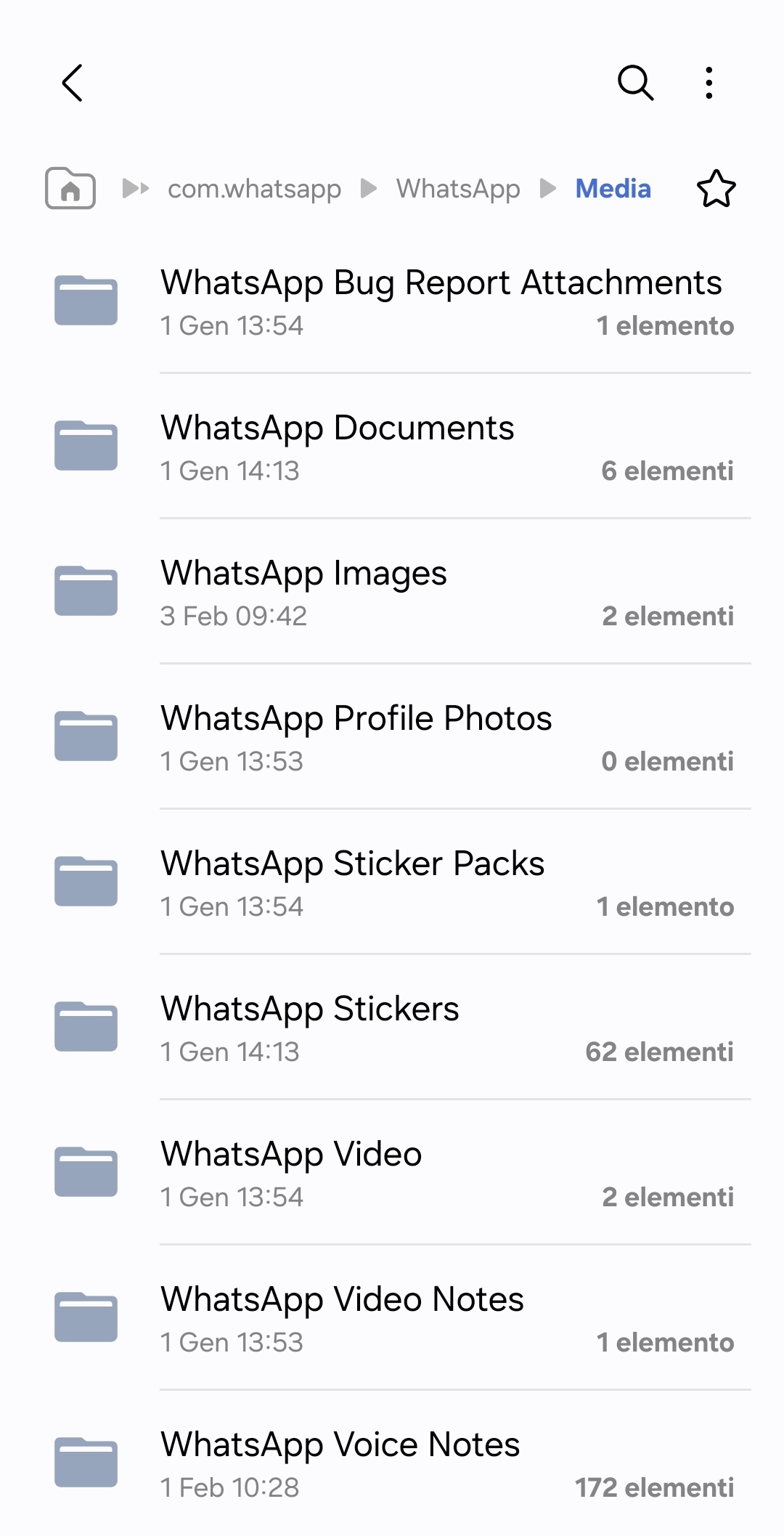Open WhatsApp Bug Report Attachments folder

click(441, 301)
